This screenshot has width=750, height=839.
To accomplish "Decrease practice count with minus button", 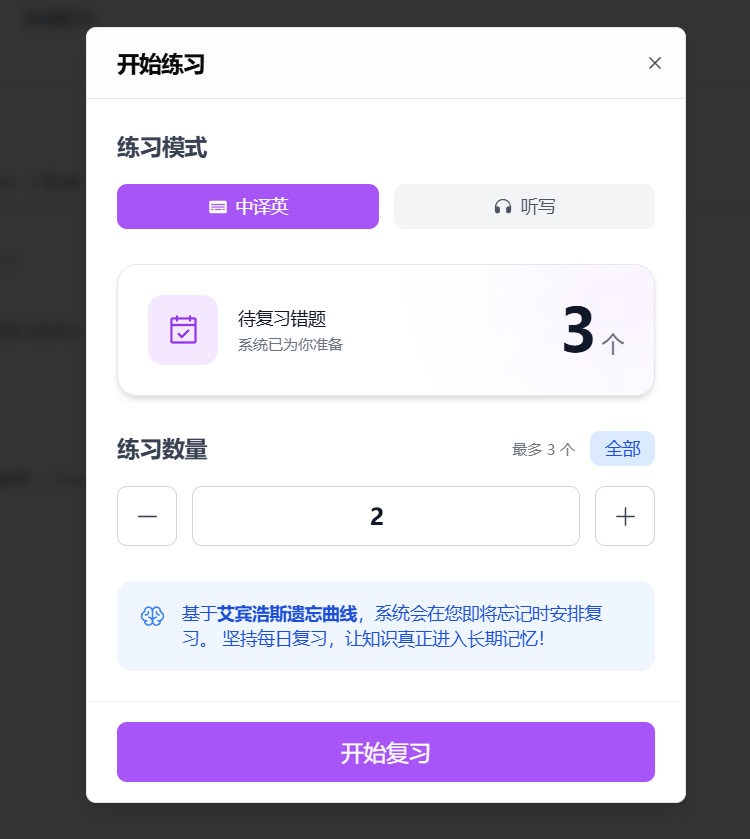I will pyautogui.click(x=147, y=516).
